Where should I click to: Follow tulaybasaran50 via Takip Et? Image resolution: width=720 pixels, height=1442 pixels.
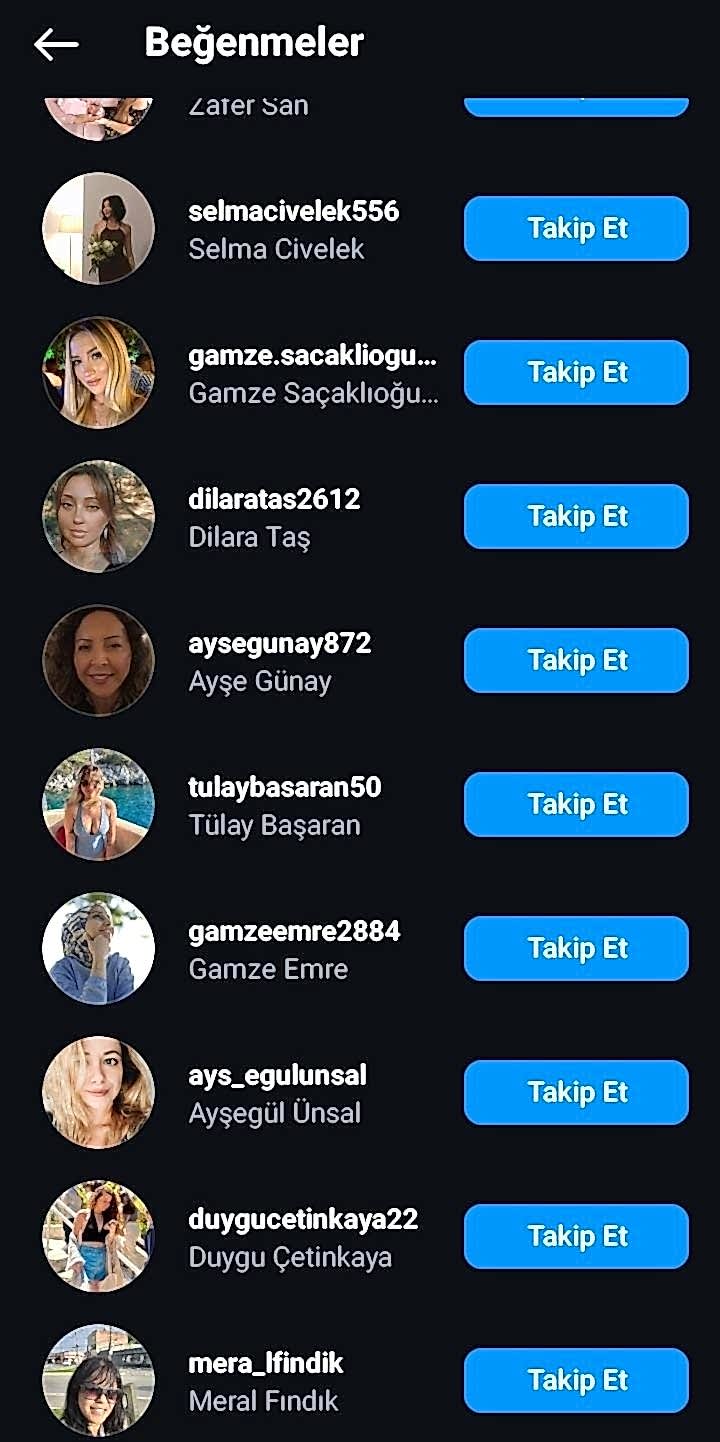tap(576, 805)
